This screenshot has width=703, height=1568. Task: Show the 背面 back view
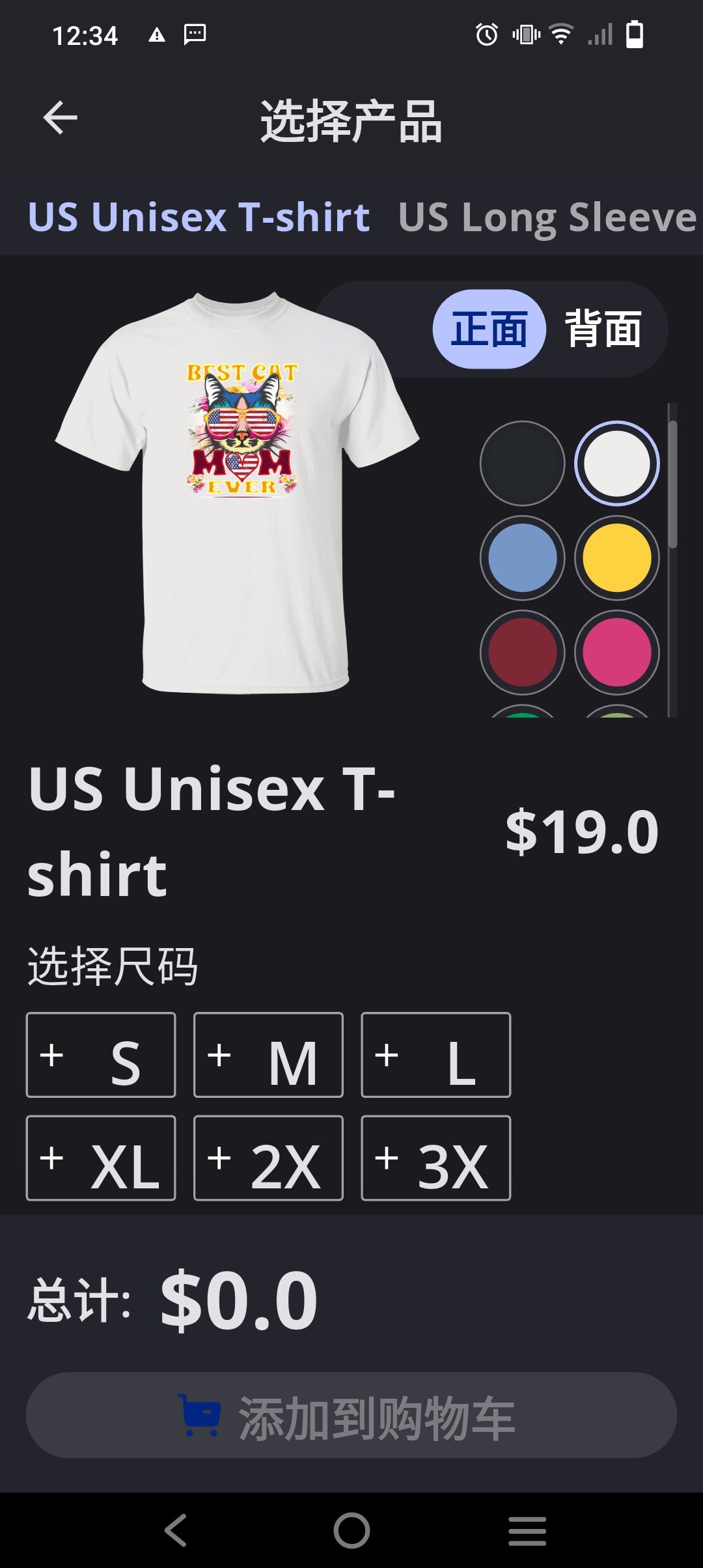(x=603, y=329)
